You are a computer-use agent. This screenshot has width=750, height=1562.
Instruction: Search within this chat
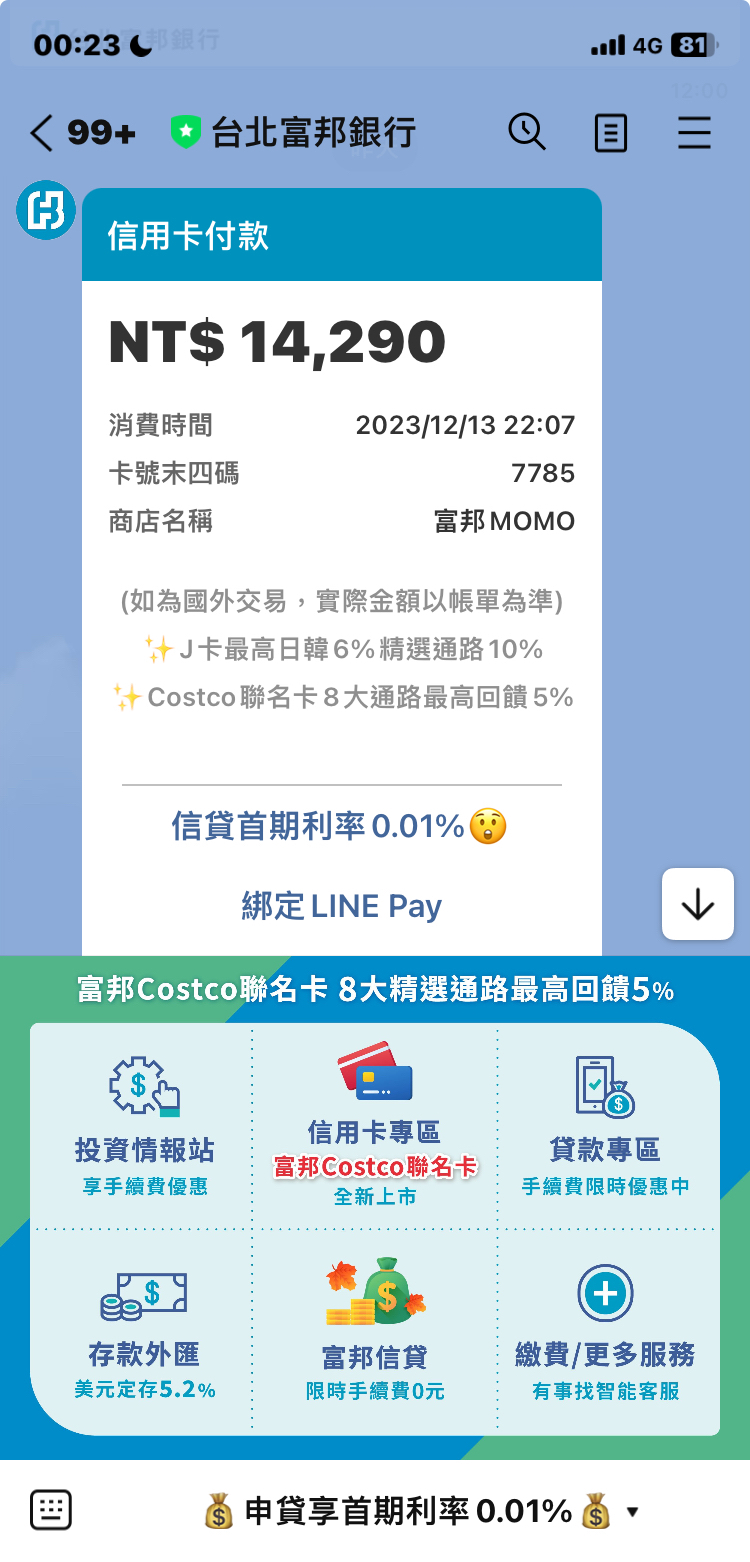(527, 132)
